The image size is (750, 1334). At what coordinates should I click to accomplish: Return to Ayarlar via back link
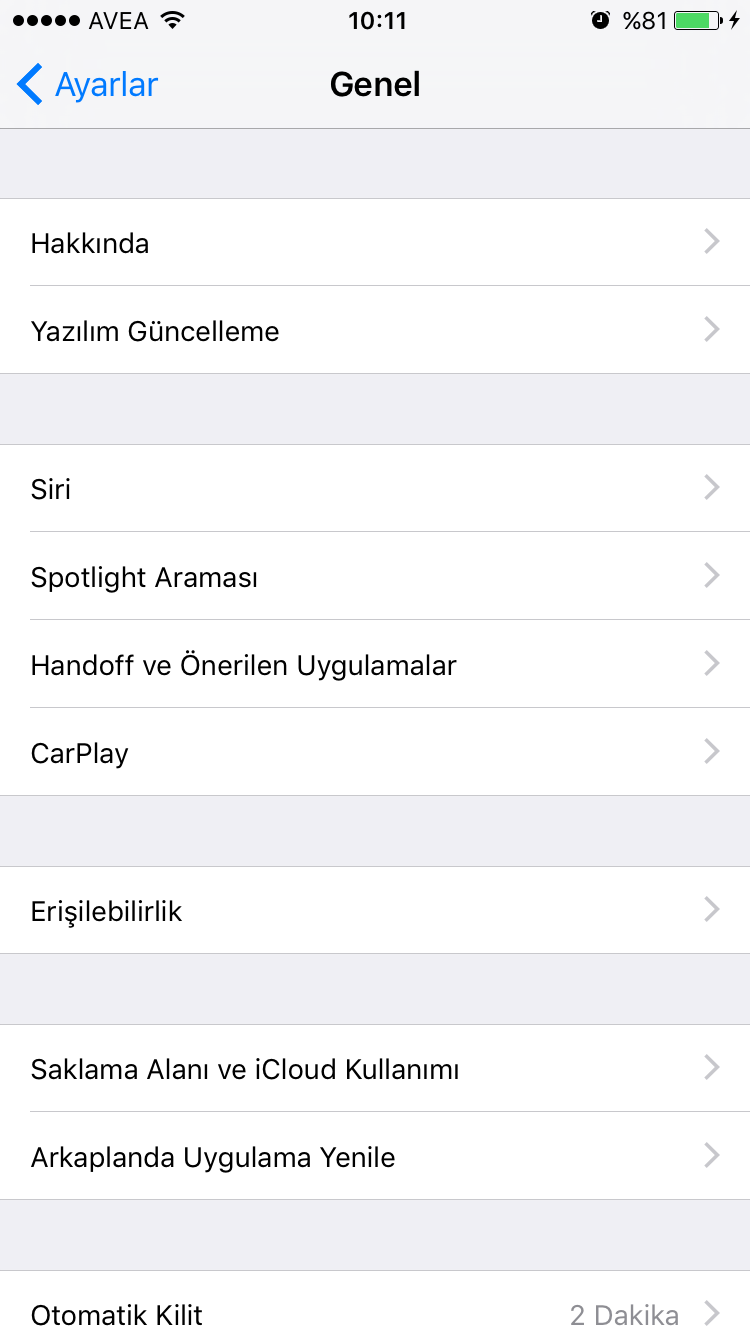point(105,85)
